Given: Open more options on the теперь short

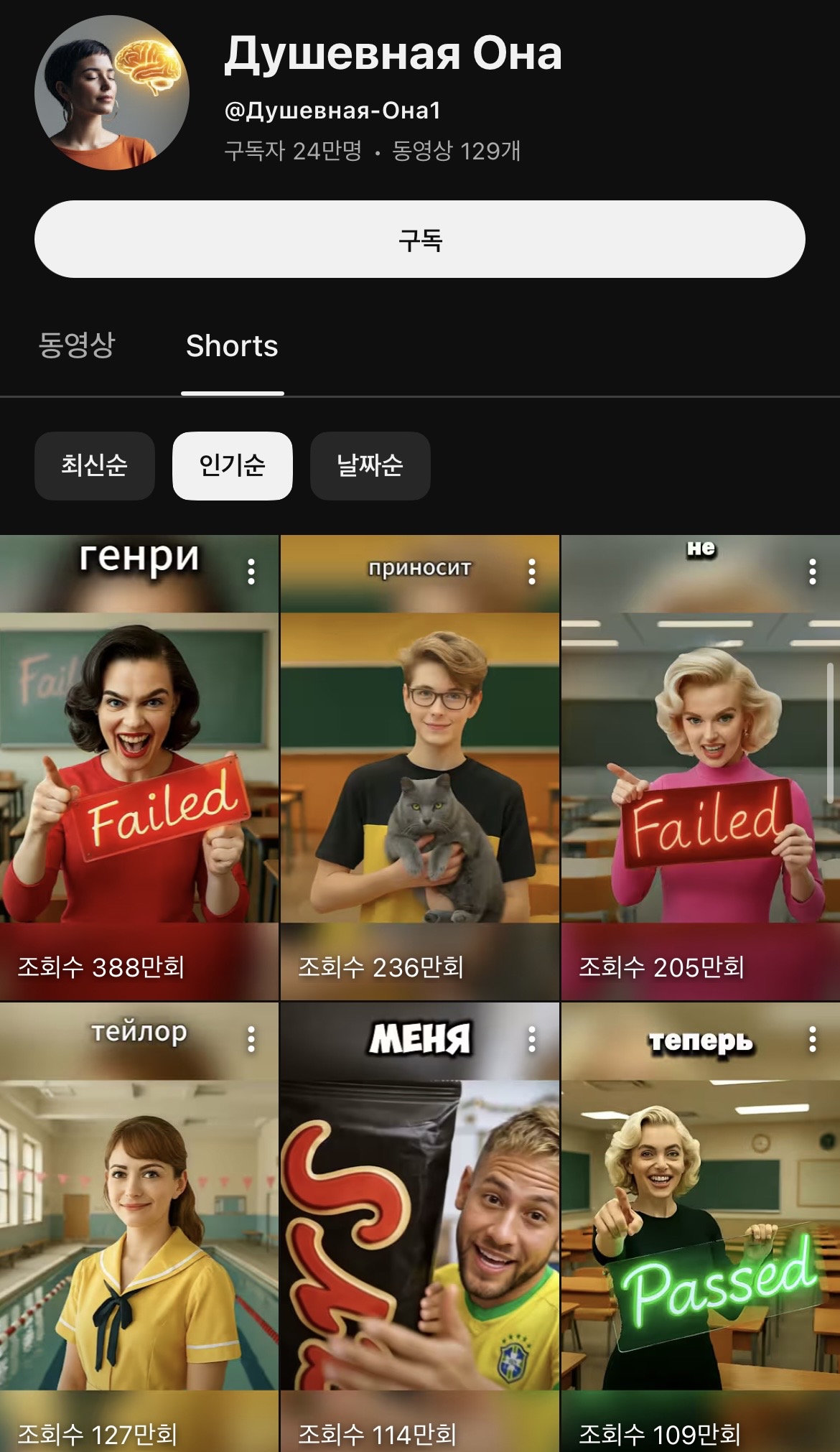Looking at the screenshot, I should (x=813, y=1039).
